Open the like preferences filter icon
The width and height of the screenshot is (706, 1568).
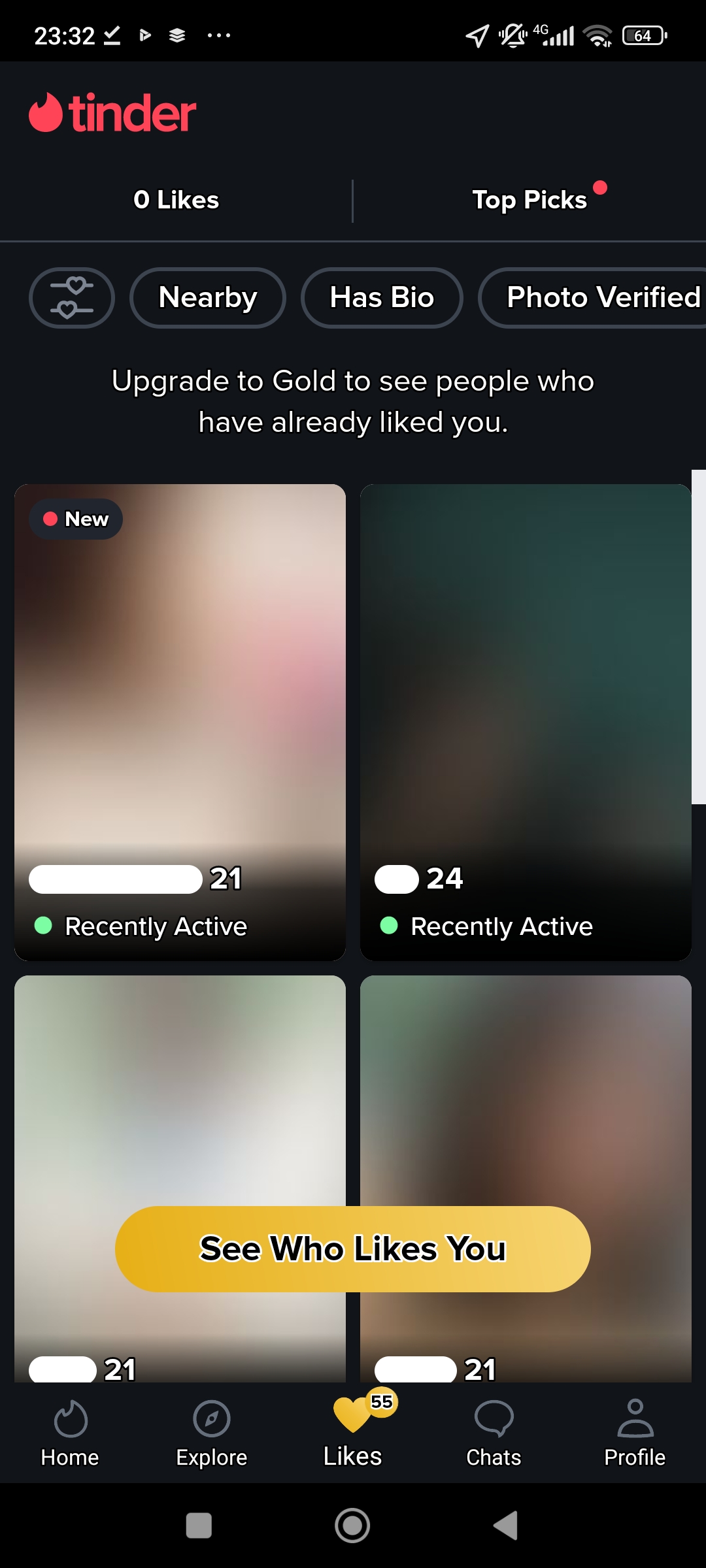pos(72,298)
